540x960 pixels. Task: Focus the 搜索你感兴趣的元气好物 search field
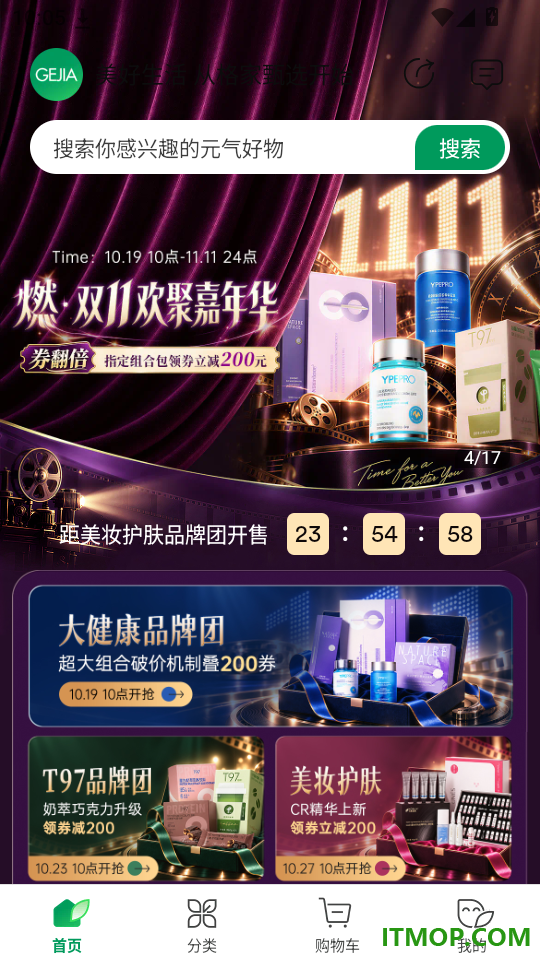tap(223, 148)
